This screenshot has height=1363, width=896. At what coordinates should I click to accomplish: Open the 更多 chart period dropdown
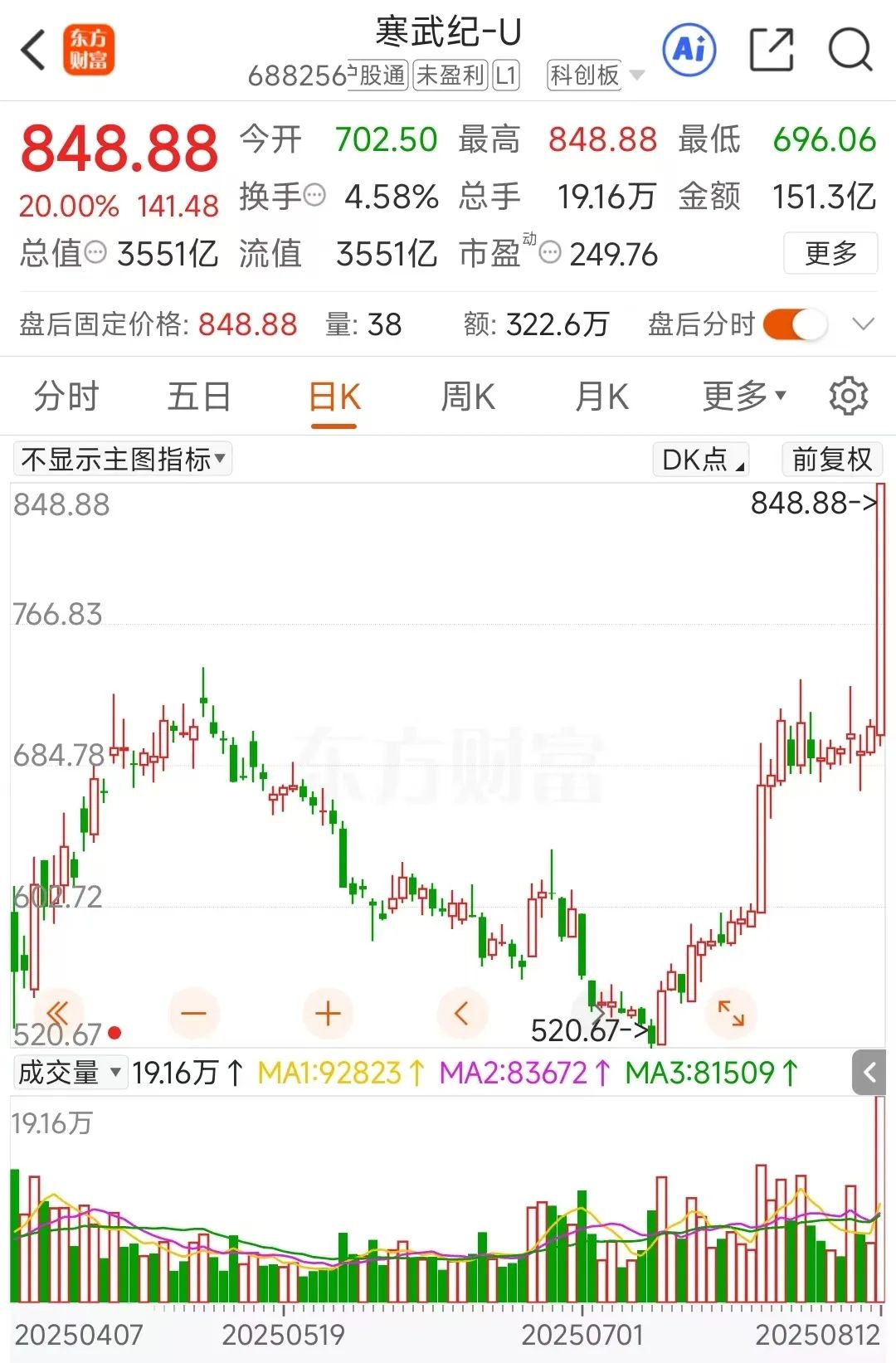coord(743,397)
